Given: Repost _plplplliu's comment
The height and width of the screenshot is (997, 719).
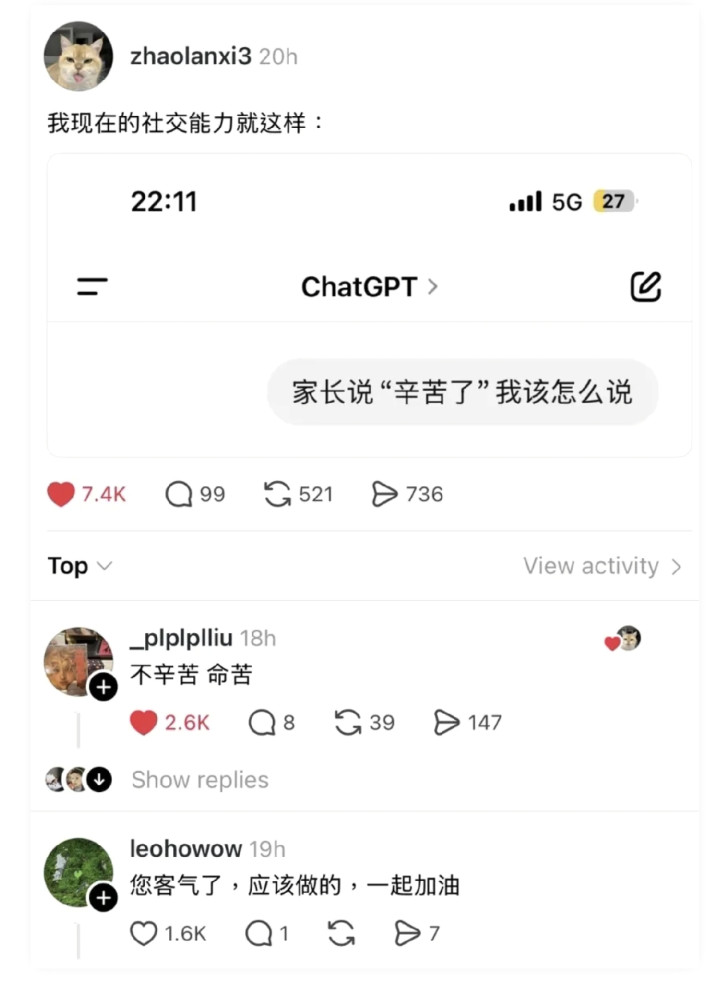Looking at the screenshot, I should tap(348, 722).
